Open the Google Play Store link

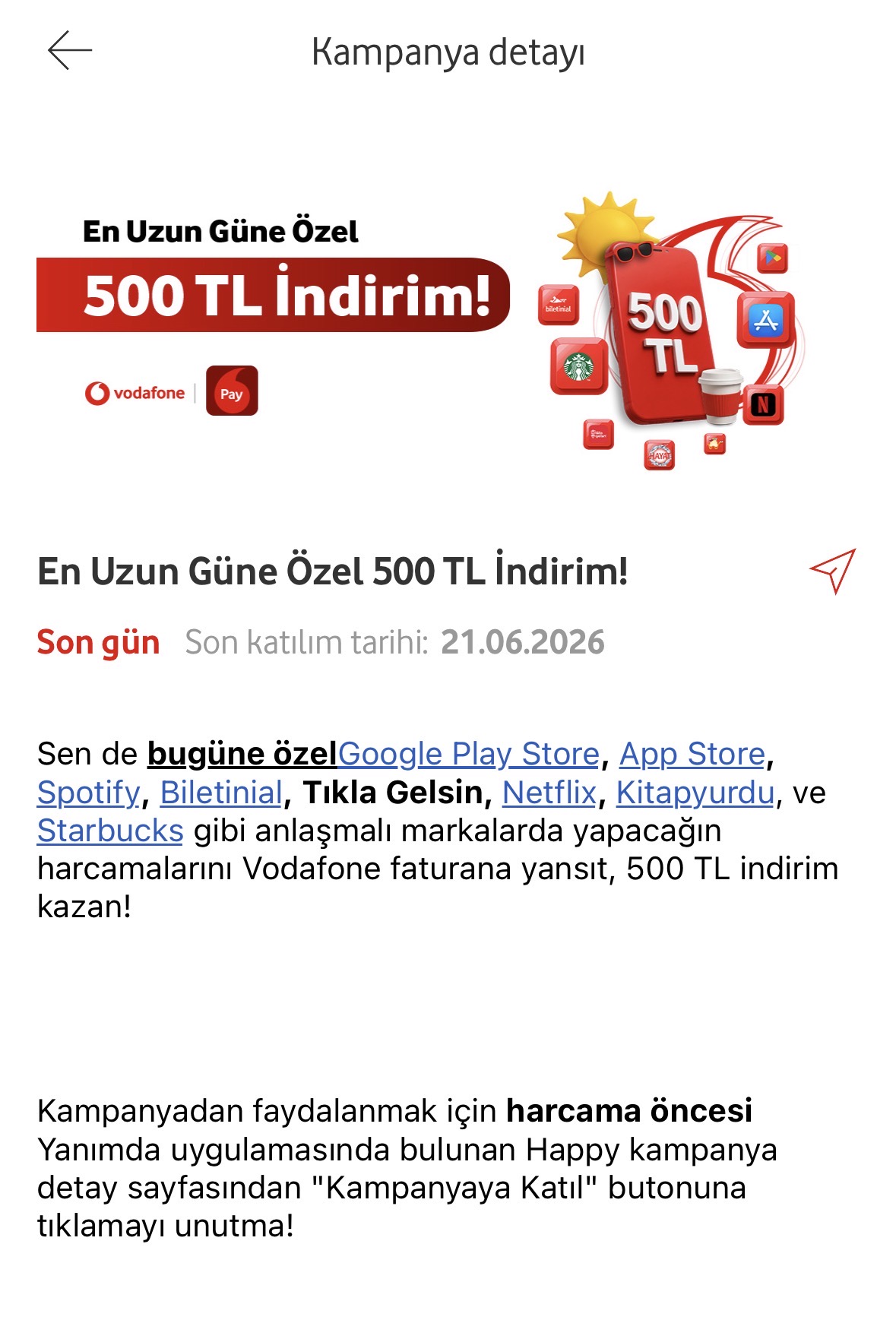[x=469, y=754]
